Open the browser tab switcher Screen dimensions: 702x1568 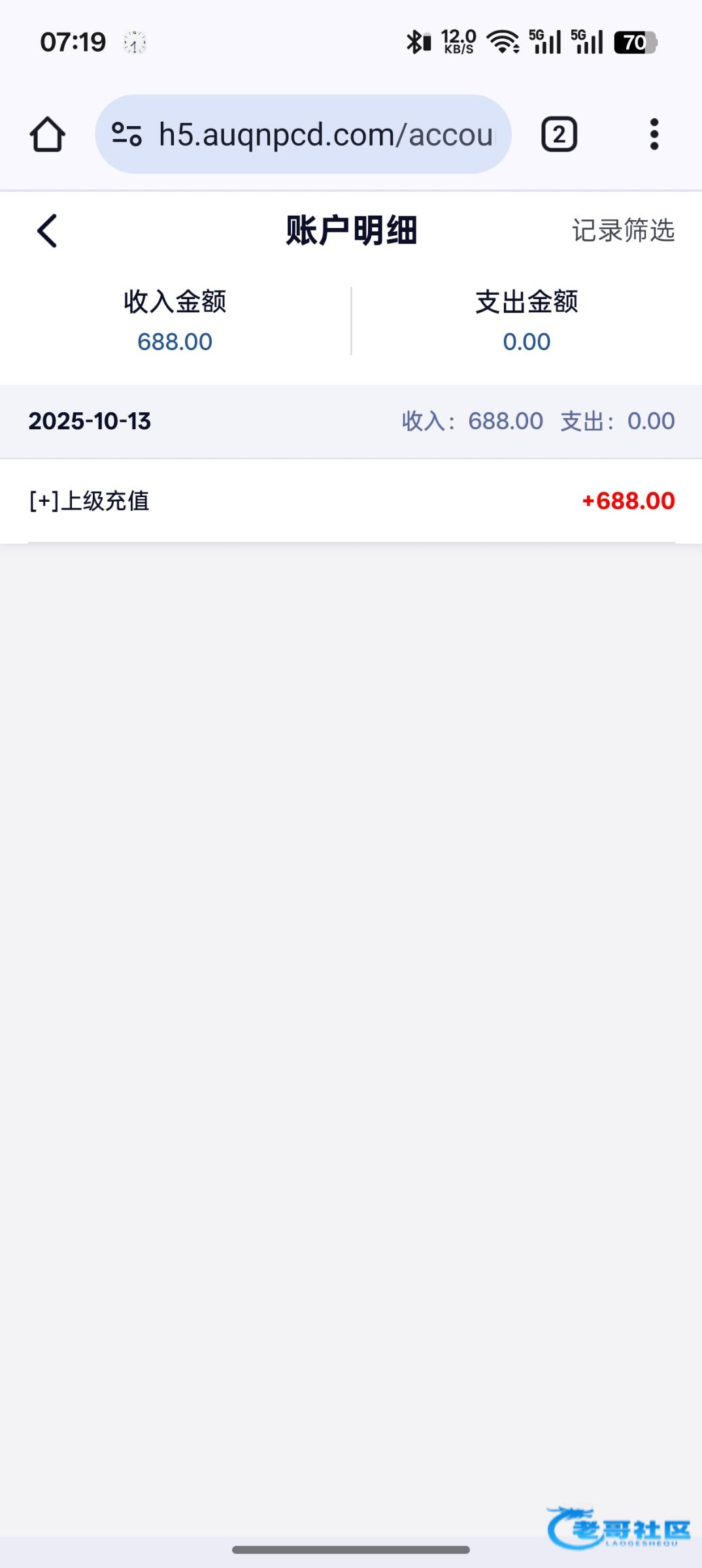[559, 135]
